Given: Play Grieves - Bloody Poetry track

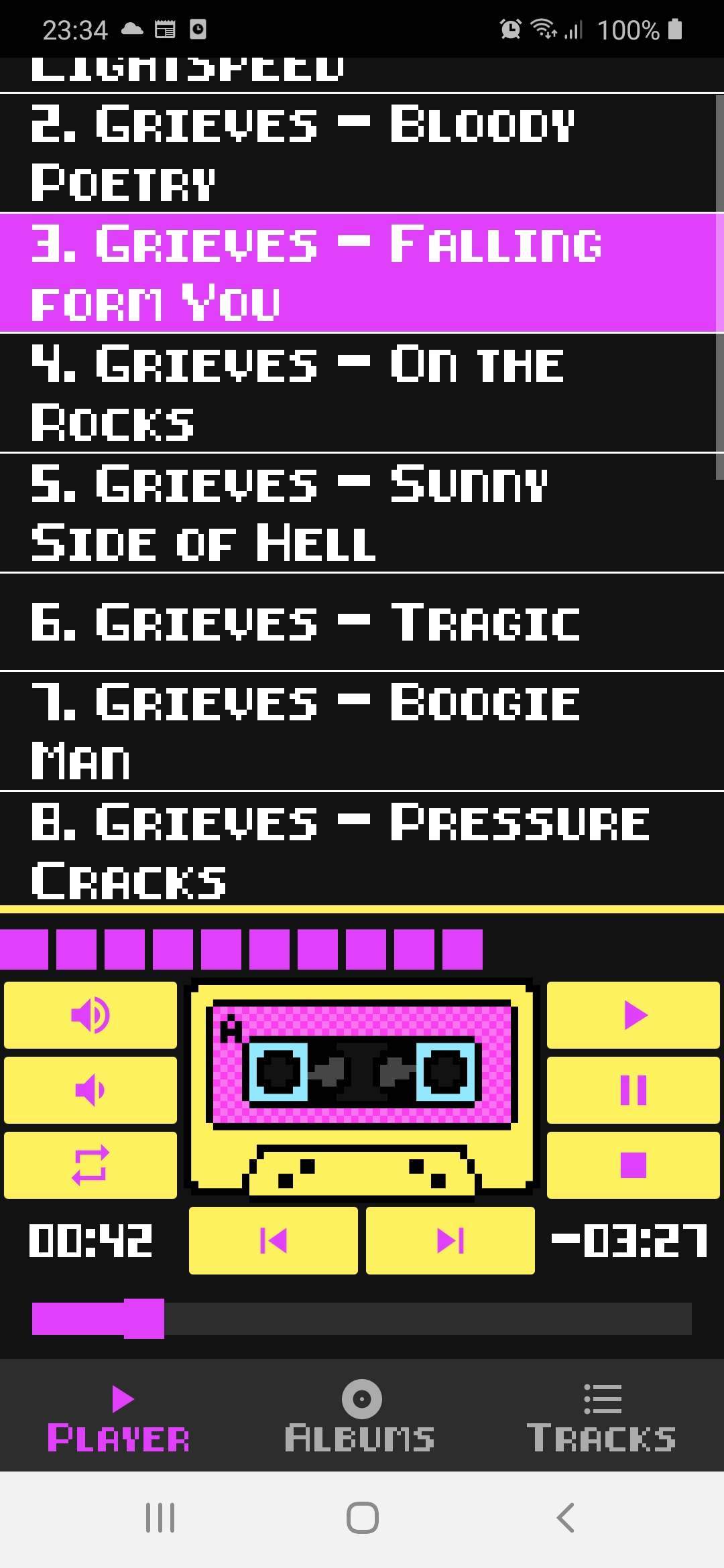Looking at the screenshot, I should 362,153.
